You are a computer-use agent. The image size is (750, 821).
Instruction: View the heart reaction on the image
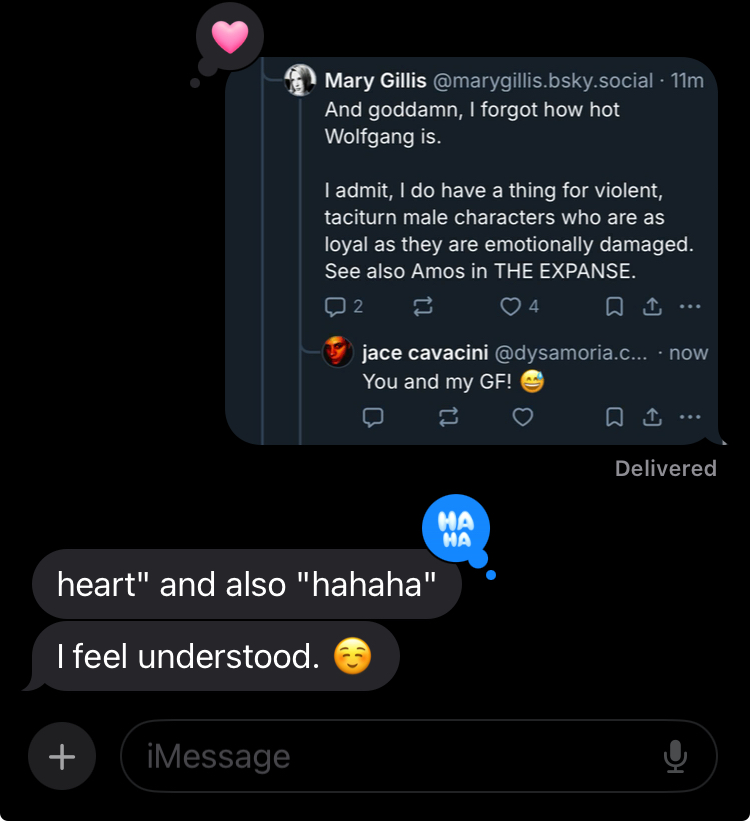[x=229, y=38]
